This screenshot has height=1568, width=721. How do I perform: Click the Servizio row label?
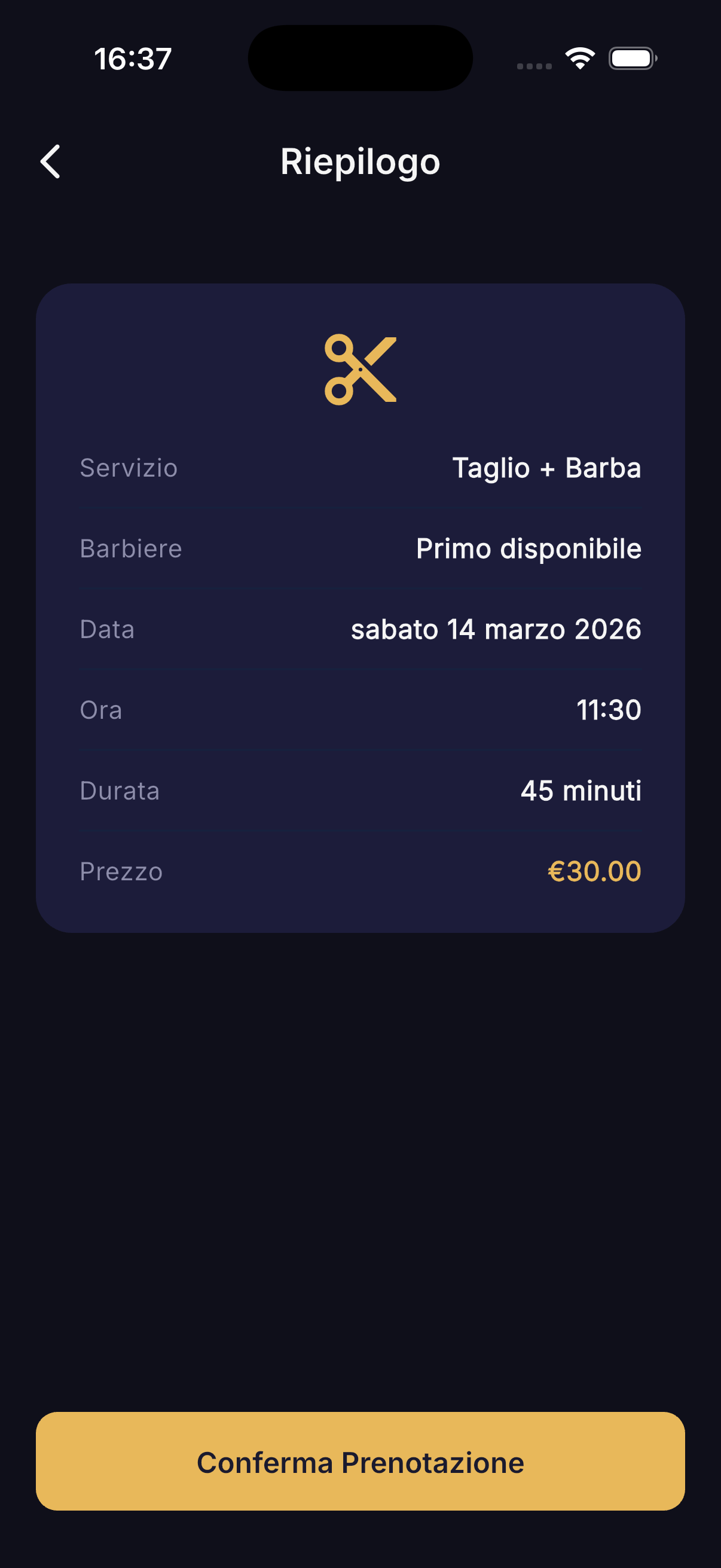[129, 468]
